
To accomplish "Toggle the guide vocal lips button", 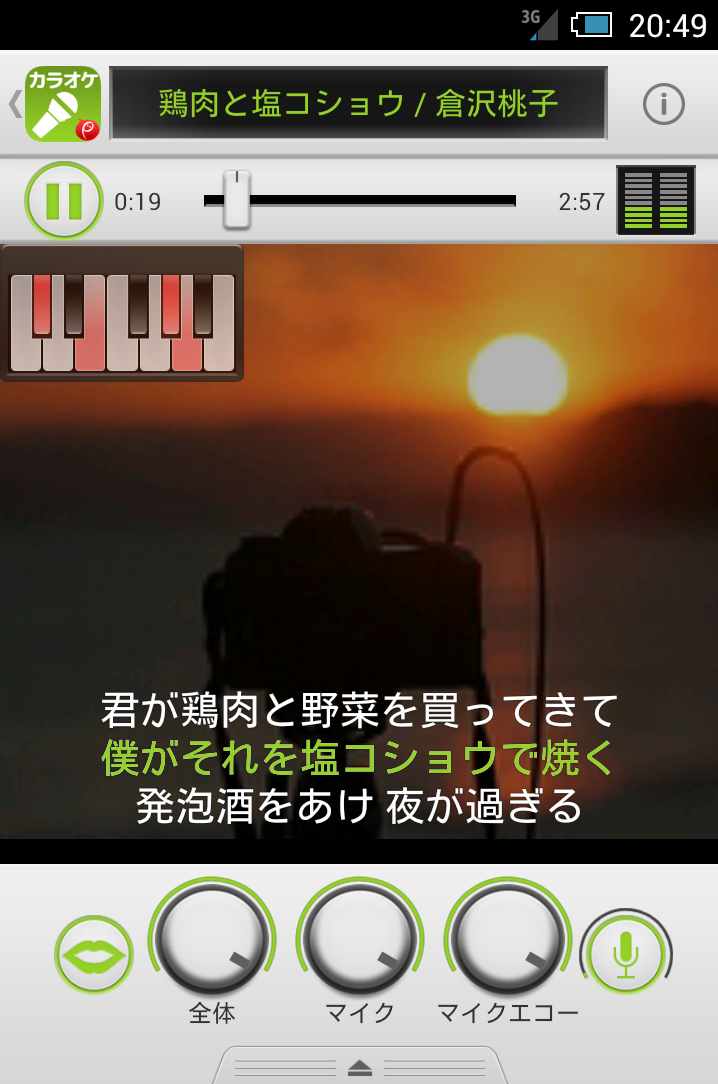I will pos(94,954).
